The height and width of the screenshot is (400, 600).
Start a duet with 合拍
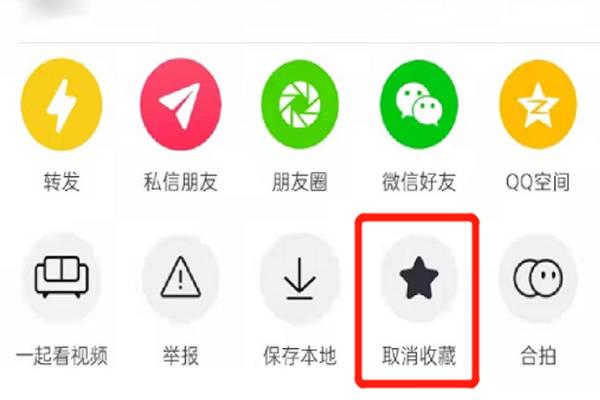(x=537, y=280)
